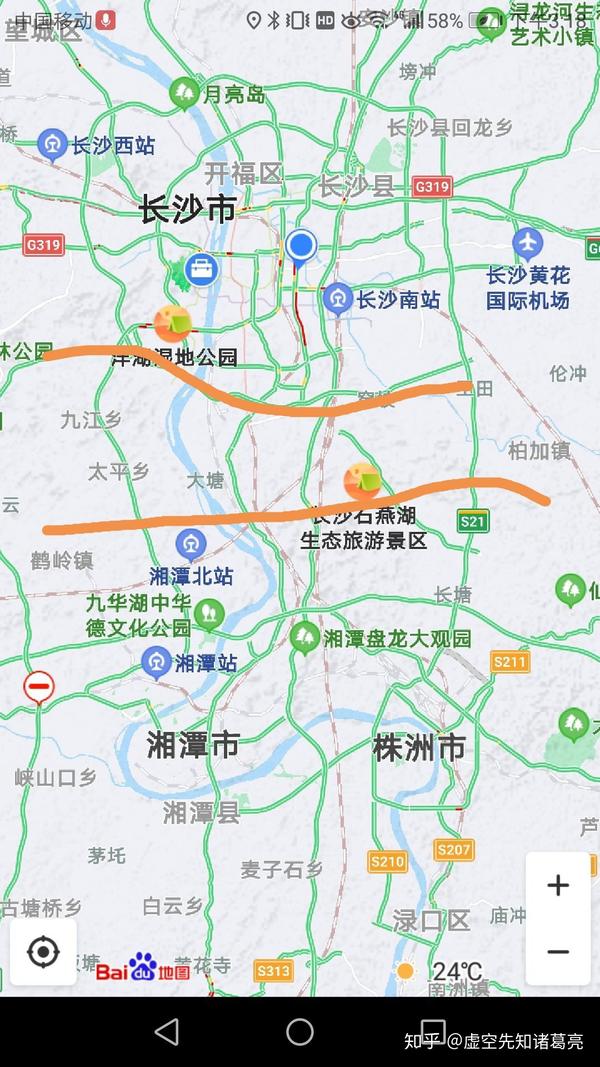This screenshot has height=1067, width=600.
Task: Open the 月亮岛 park marker
Action: tap(184, 93)
